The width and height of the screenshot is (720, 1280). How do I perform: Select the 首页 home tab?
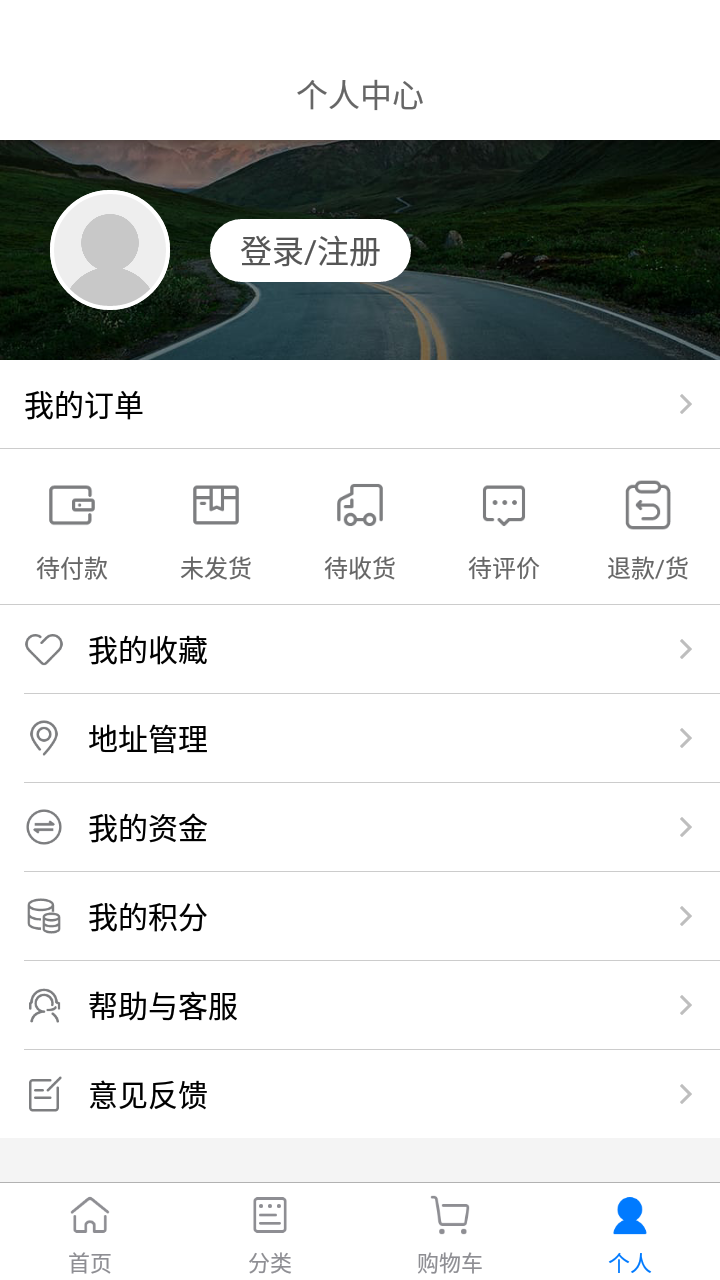pyautogui.click(x=90, y=1230)
